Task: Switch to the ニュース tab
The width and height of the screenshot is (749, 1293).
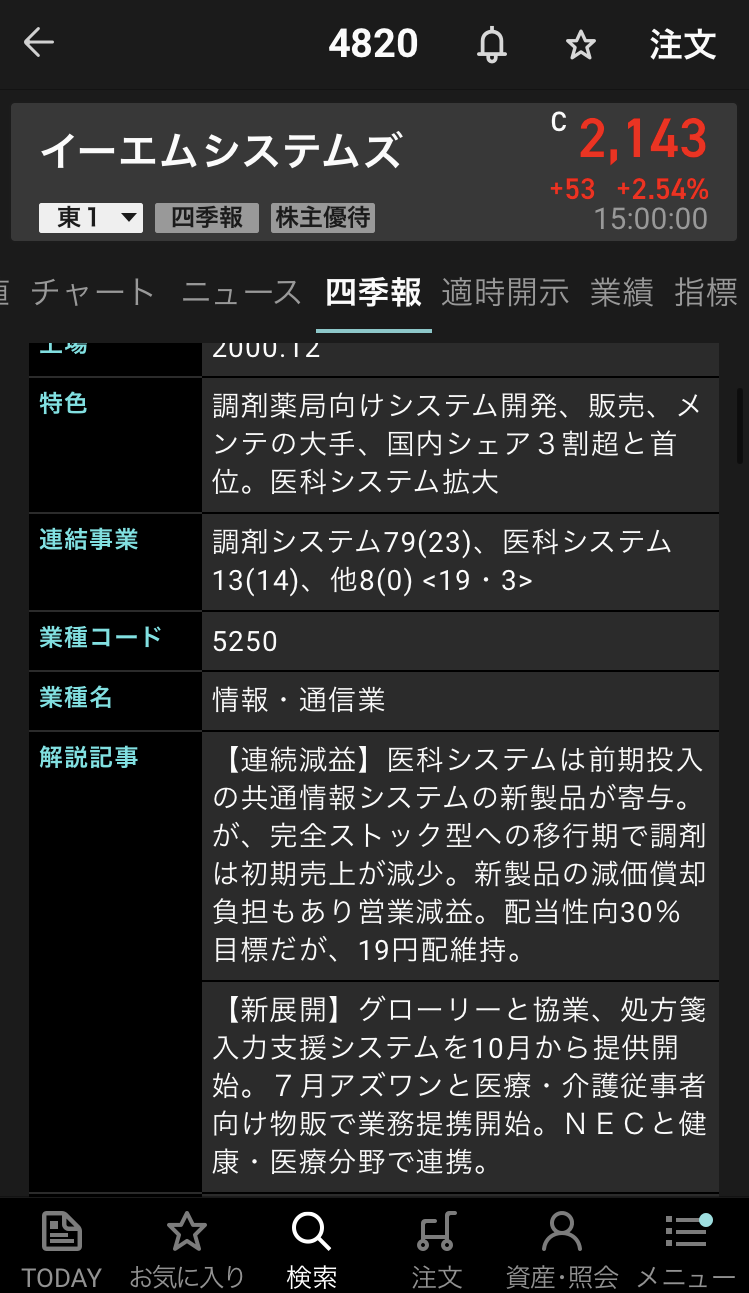Action: tap(241, 292)
